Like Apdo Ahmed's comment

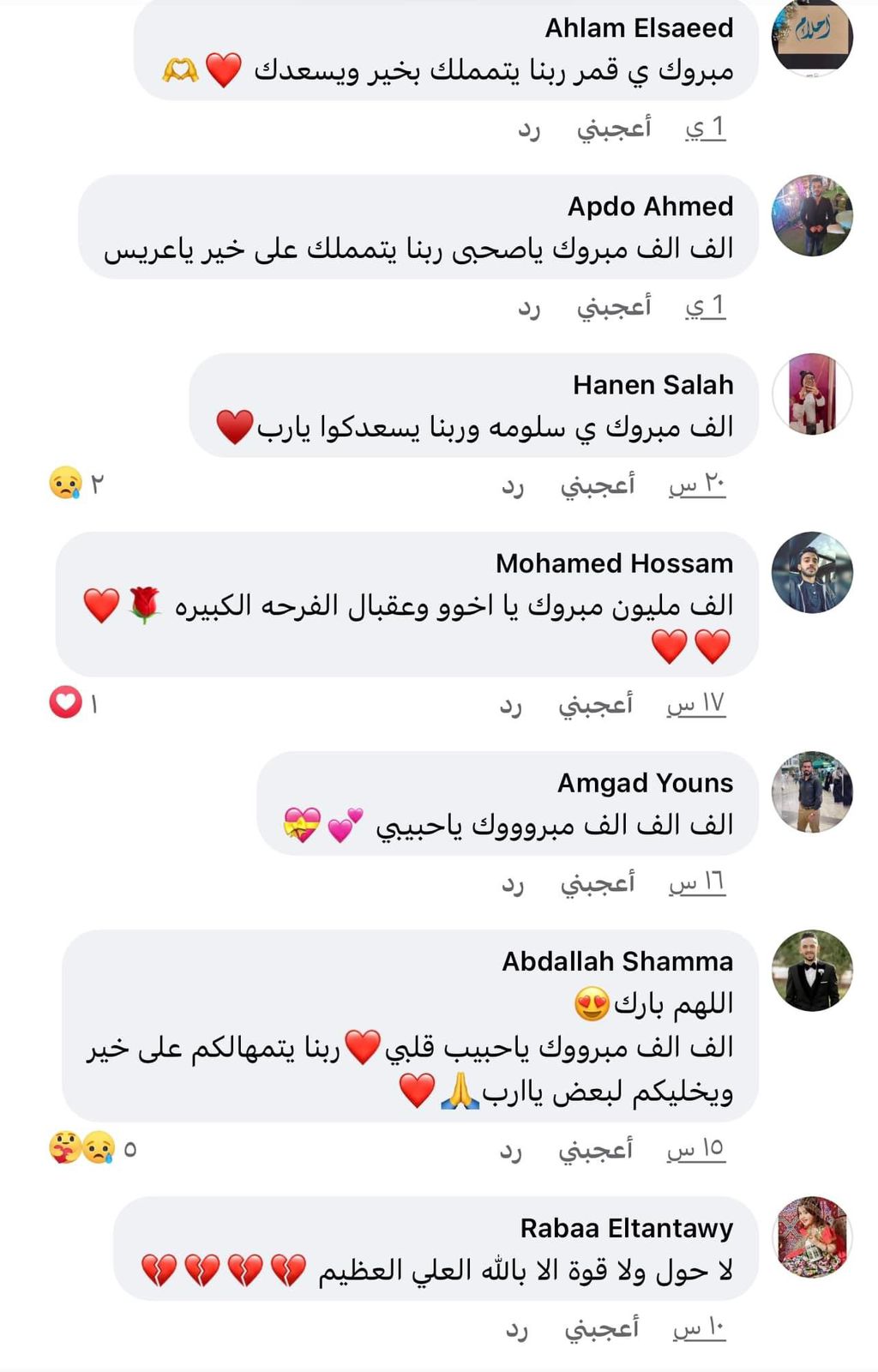tap(613, 307)
